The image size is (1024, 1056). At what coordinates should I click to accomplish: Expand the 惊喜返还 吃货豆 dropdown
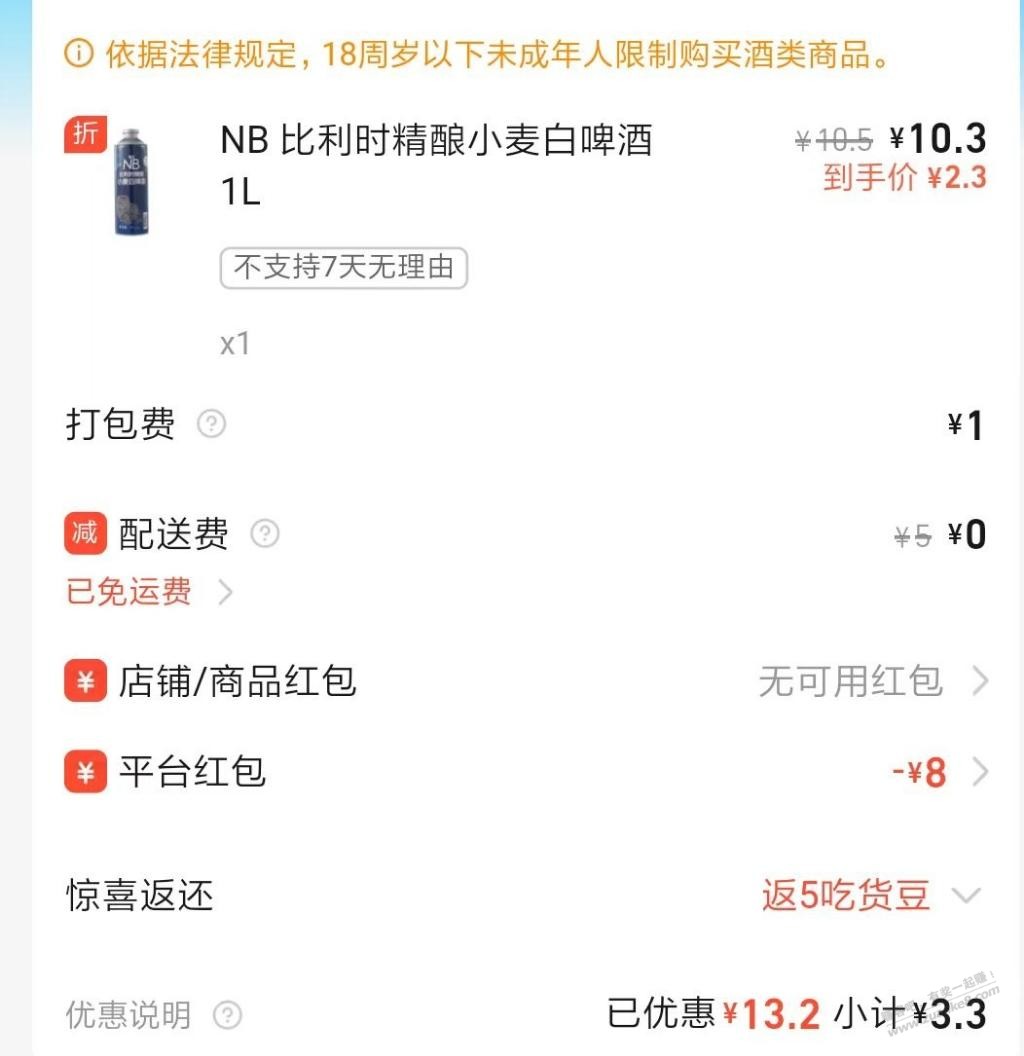click(966, 895)
